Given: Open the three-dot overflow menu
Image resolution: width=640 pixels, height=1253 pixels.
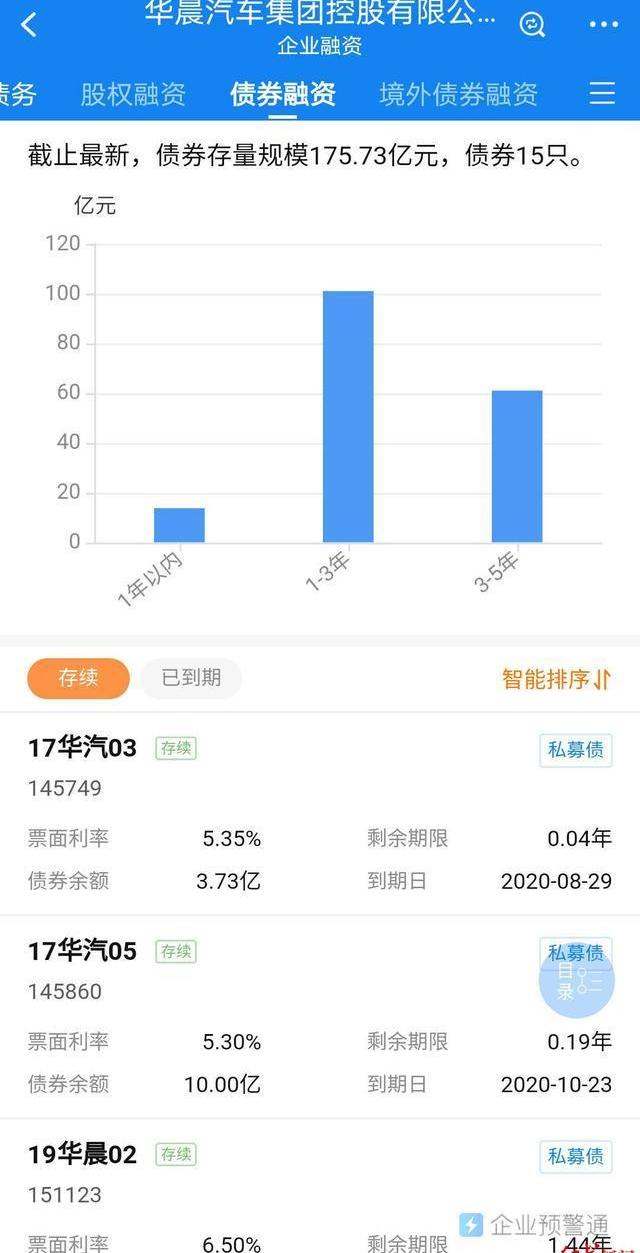Looking at the screenshot, I should (x=604, y=25).
